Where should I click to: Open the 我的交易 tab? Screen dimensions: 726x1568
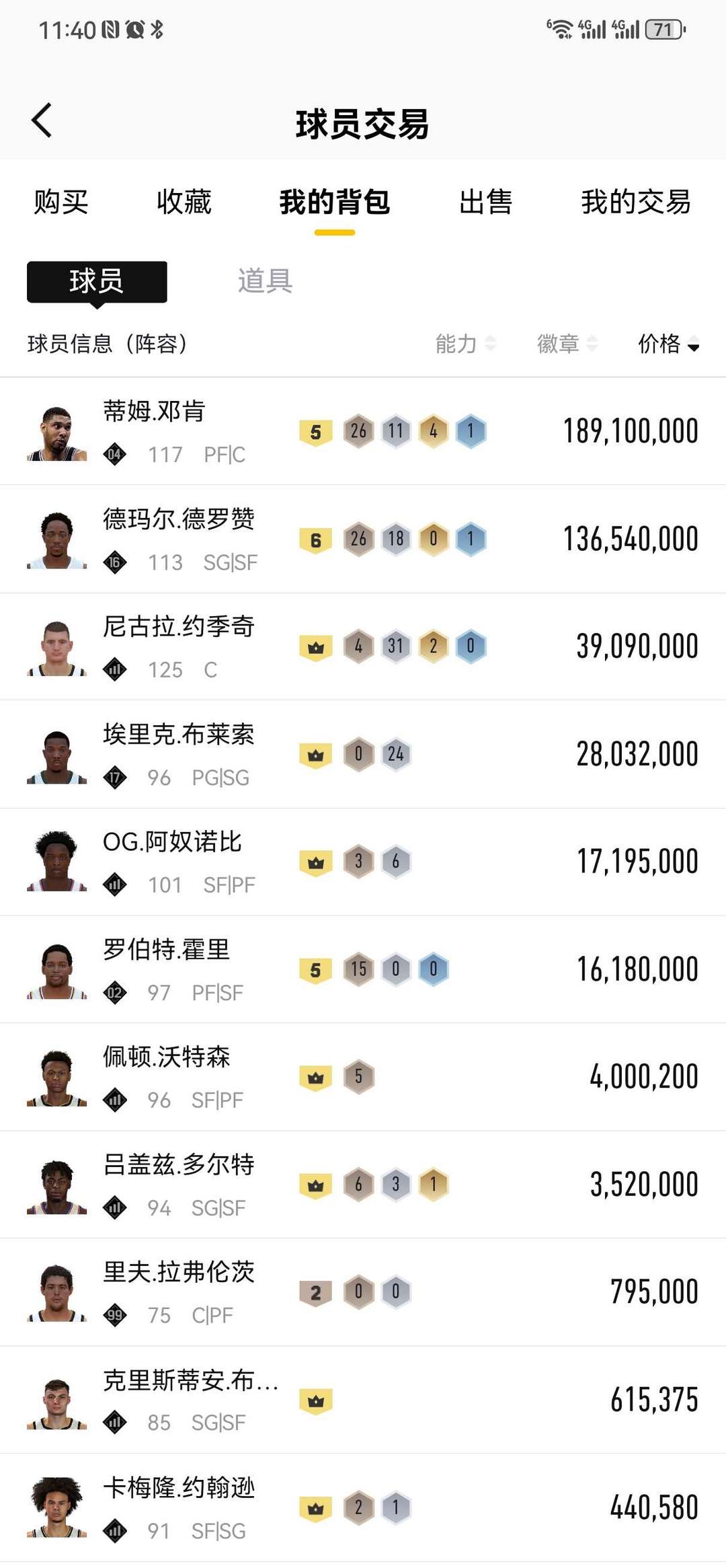point(635,202)
